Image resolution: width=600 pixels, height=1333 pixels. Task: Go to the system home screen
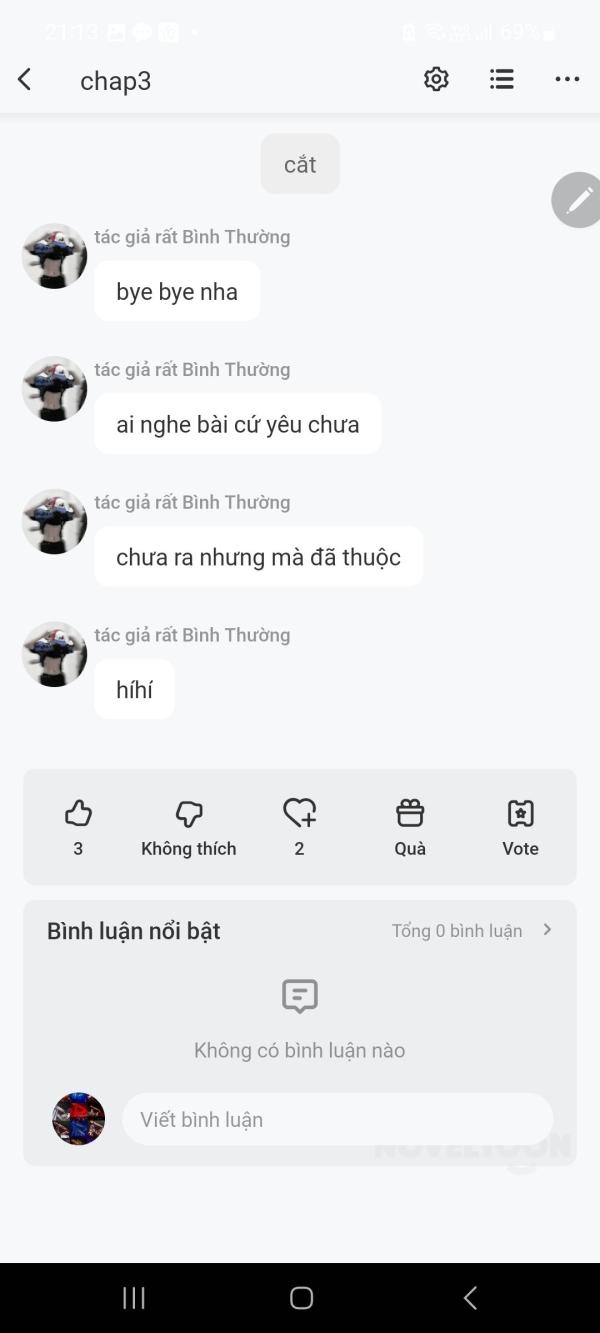(301, 1298)
